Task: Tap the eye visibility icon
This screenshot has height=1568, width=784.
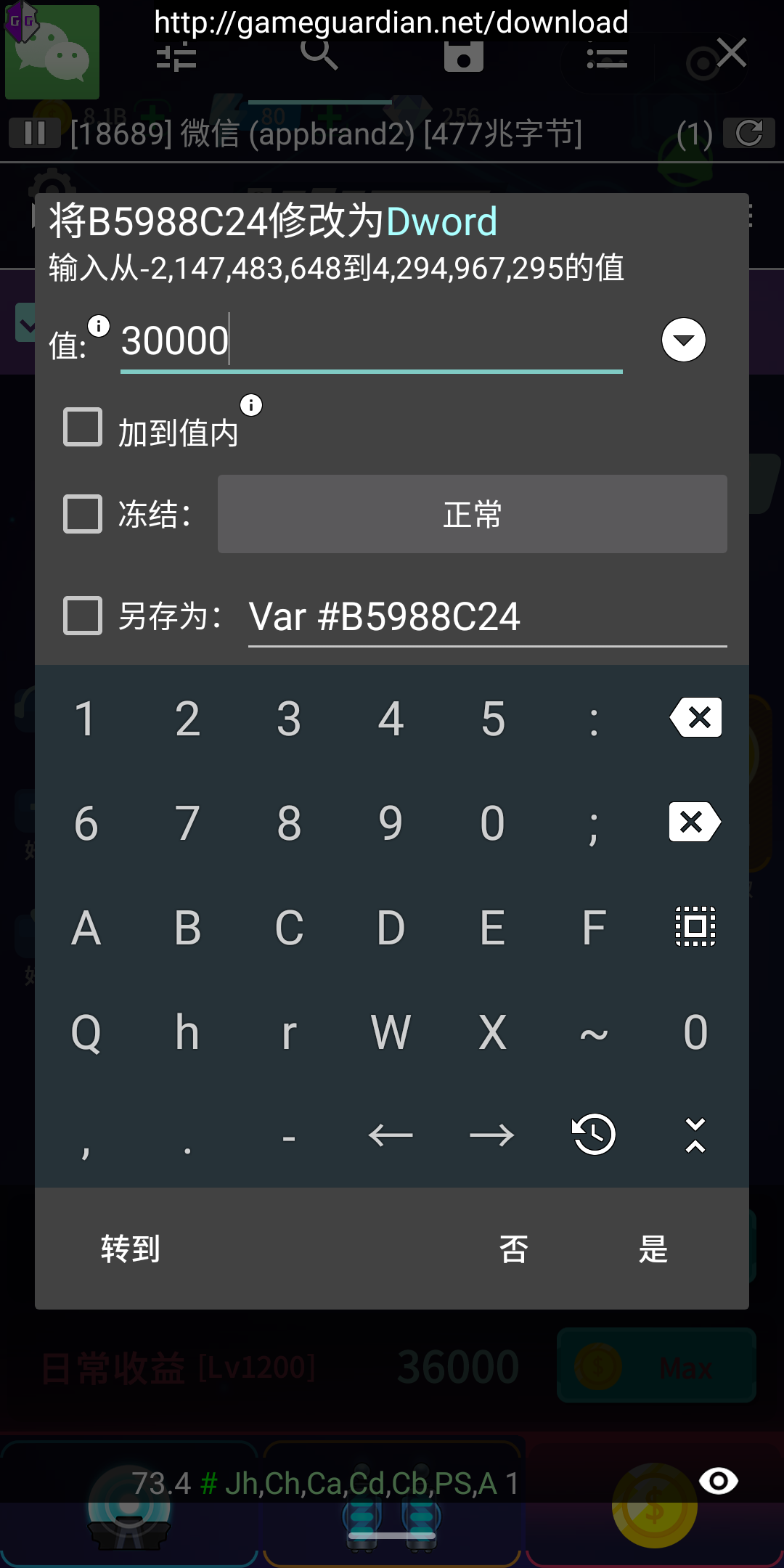Action: [x=719, y=1481]
